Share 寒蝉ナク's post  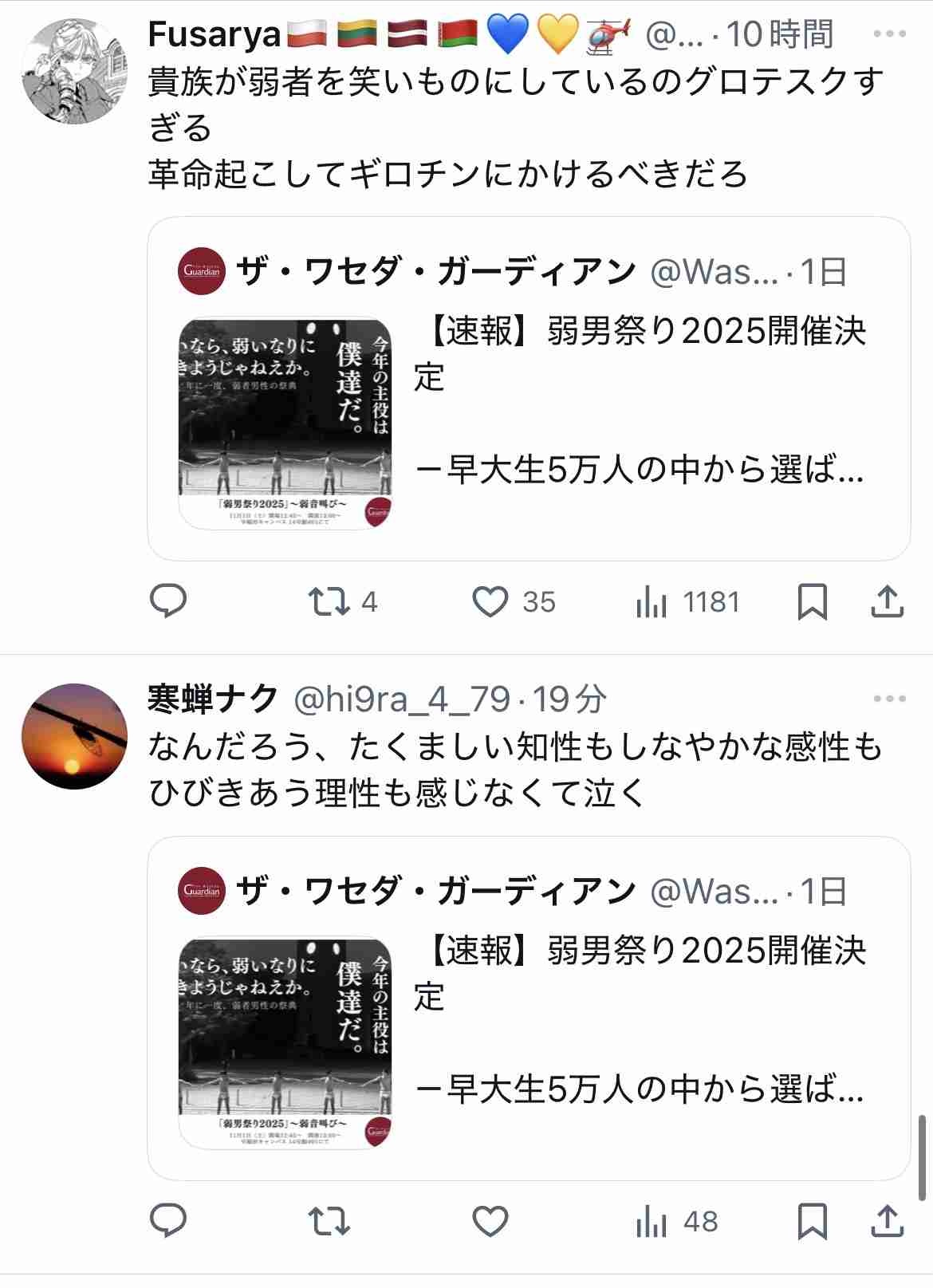pyautogui.click(x=887, y=1222)
